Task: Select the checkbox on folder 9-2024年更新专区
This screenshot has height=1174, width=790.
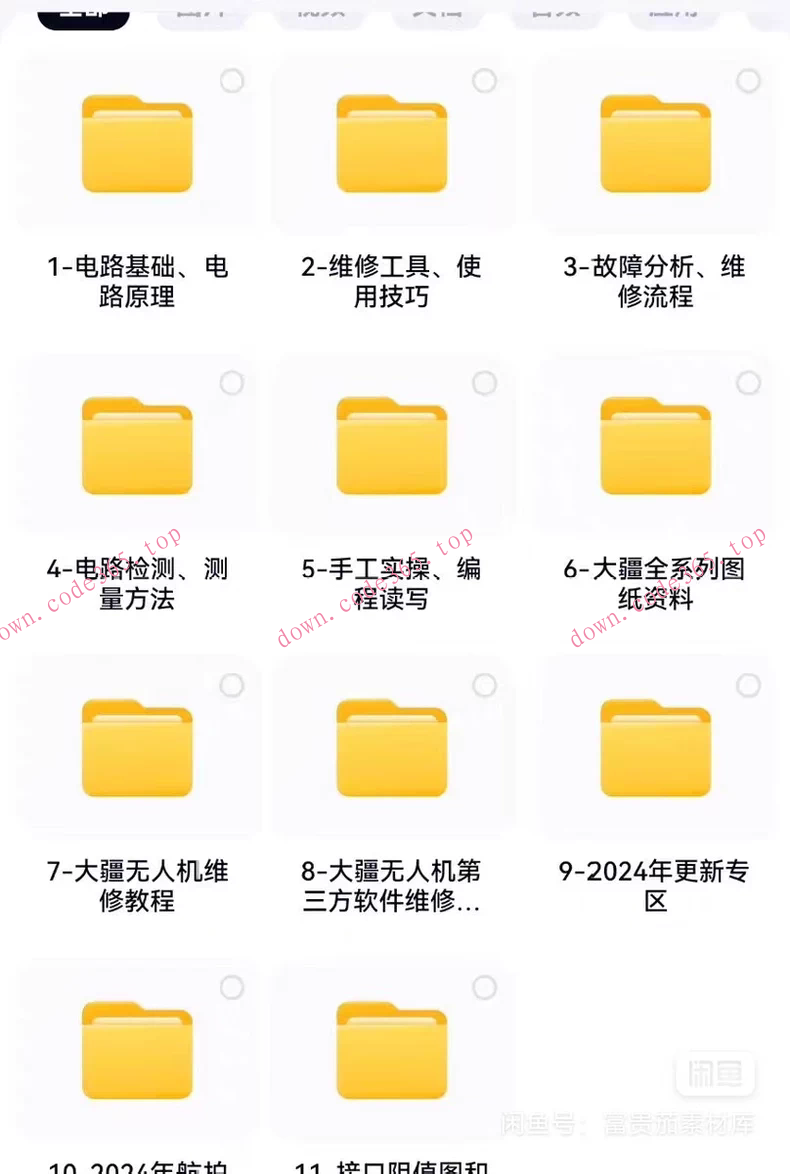Action: tap(749, 685)
